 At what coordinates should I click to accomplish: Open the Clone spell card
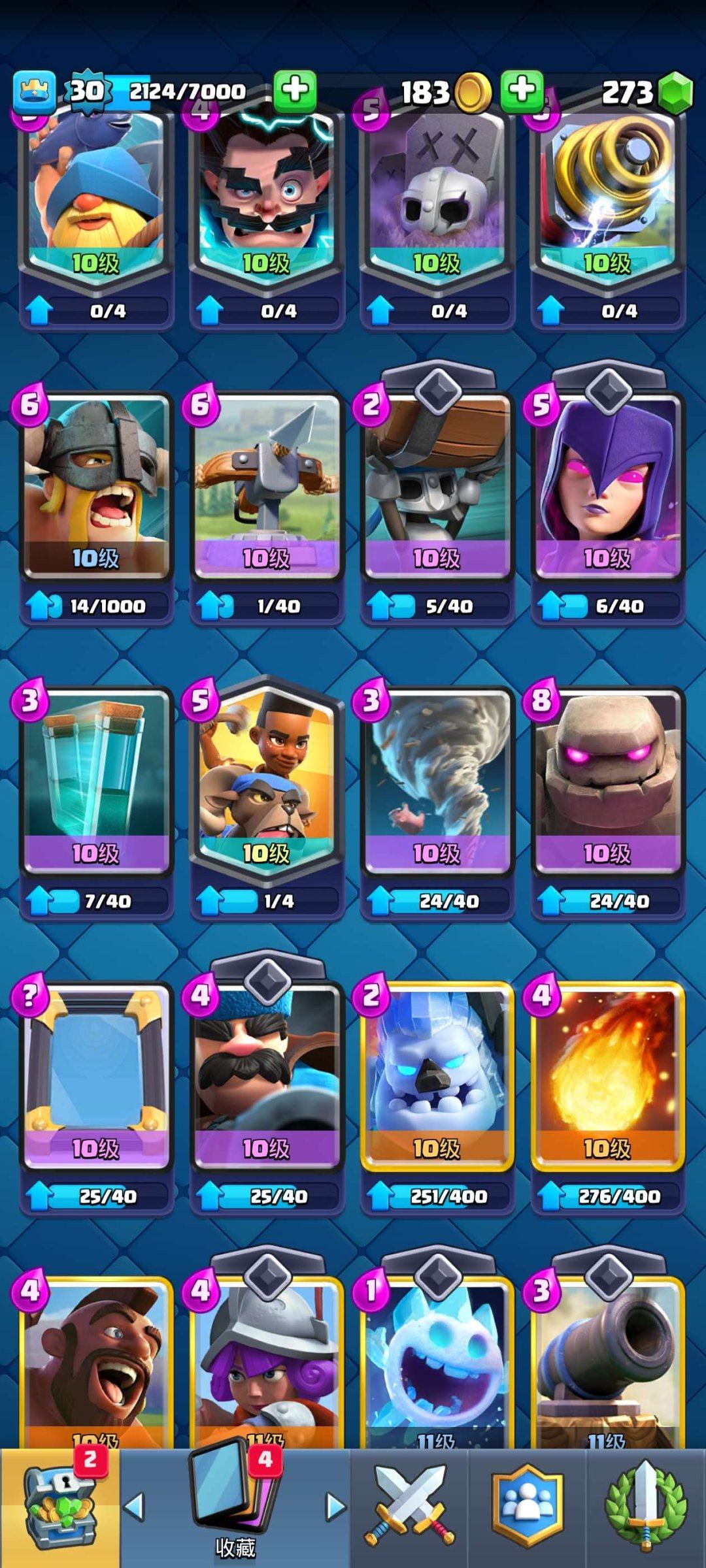[x=96, y=781]
